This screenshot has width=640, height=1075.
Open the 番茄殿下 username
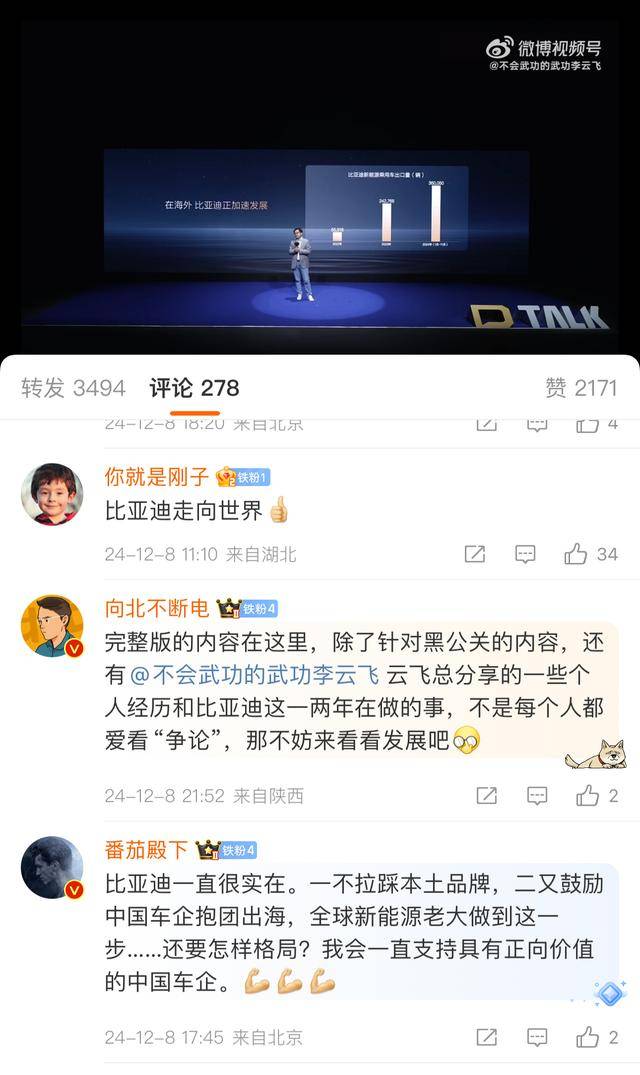146,850
